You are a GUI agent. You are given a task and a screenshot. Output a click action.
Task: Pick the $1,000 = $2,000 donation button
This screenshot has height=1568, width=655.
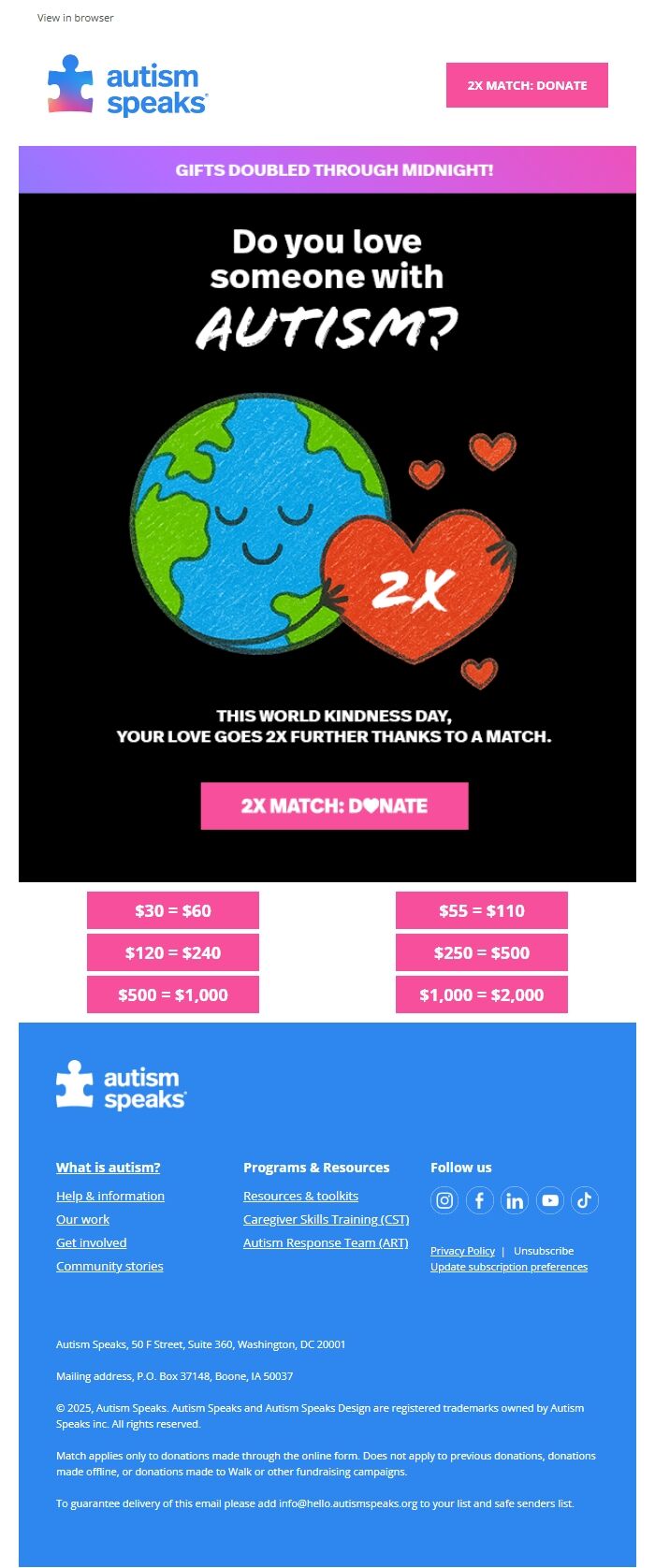(481, 995)
